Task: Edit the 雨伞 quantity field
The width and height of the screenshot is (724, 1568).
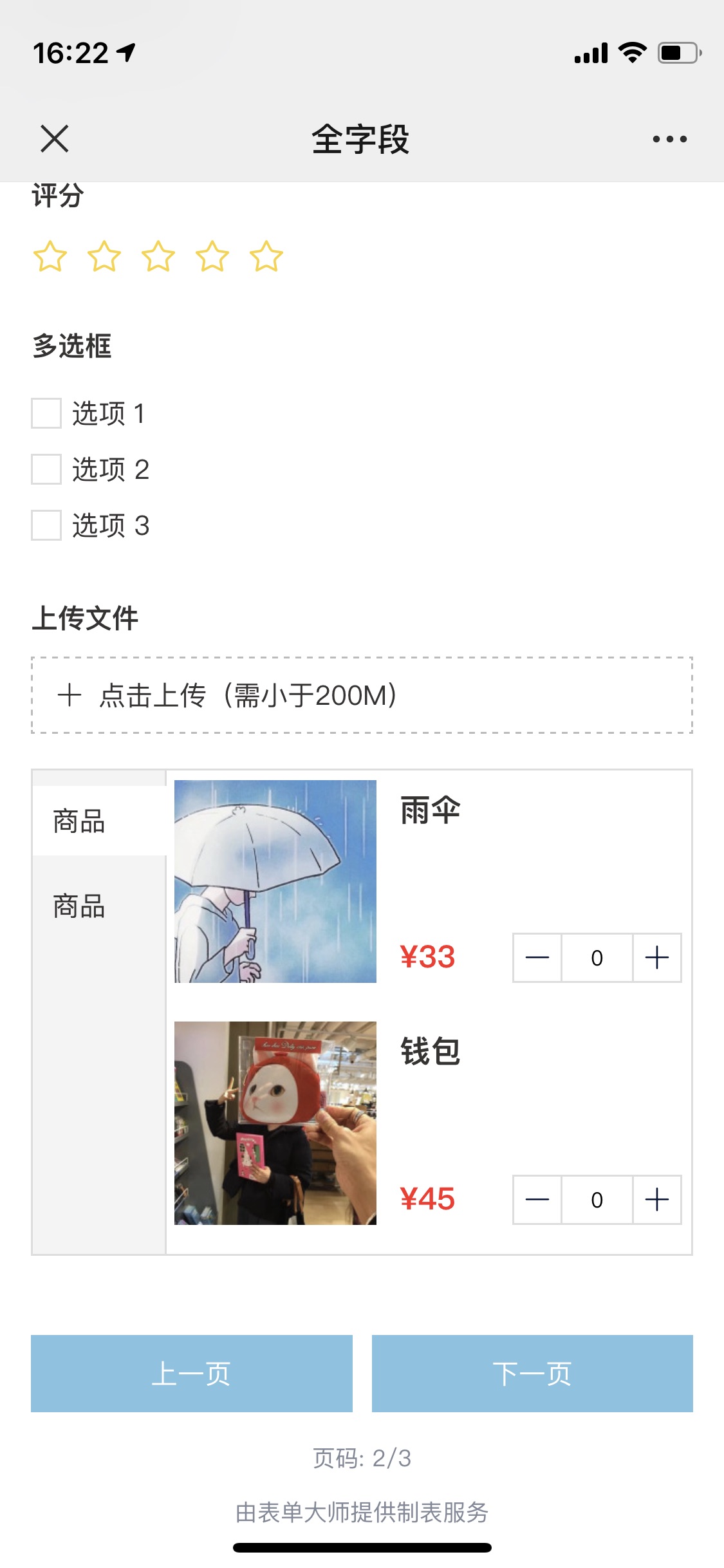Action: 597,958
